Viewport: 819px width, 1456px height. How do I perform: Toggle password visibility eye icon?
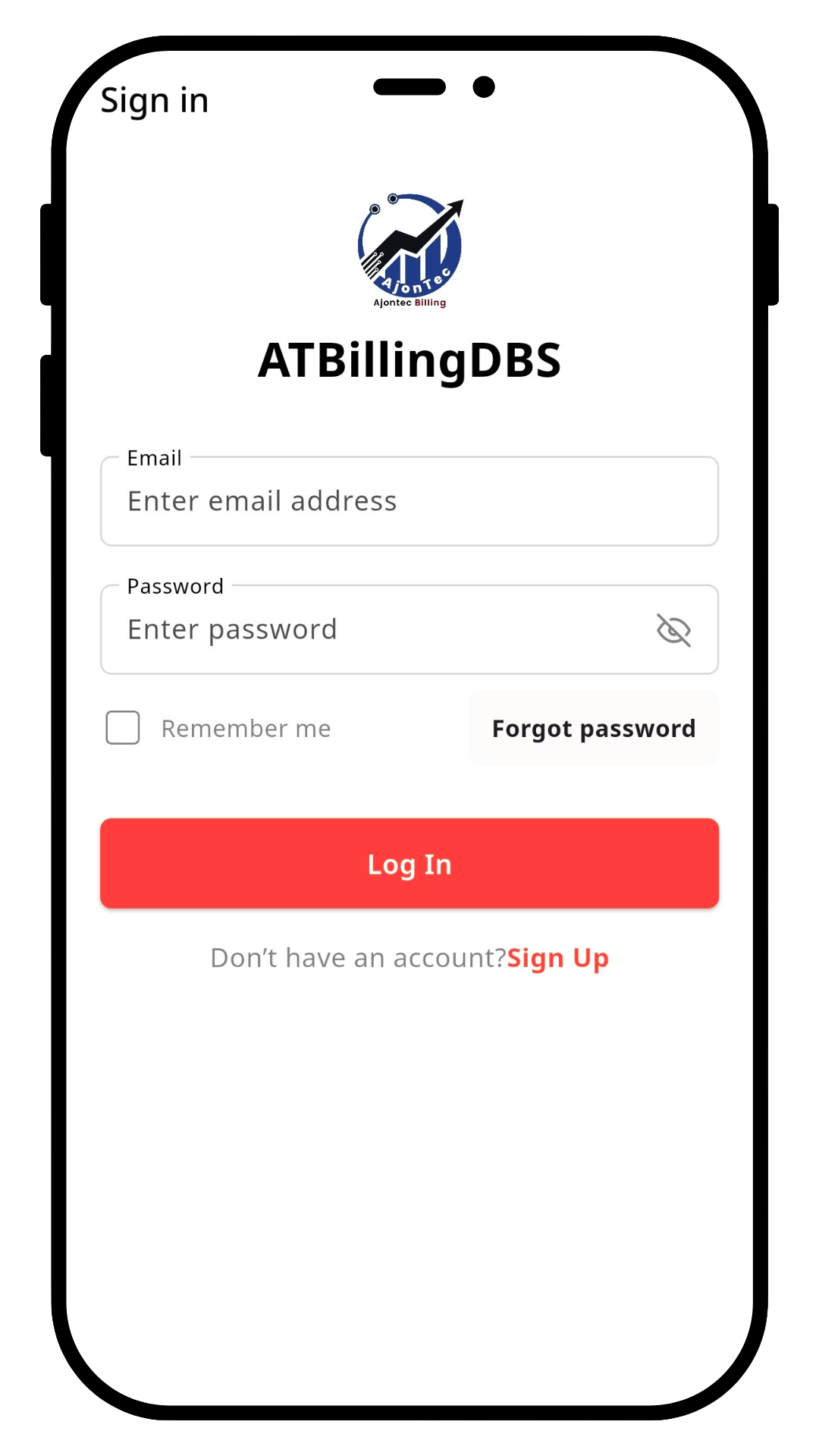tap(673, 630)
